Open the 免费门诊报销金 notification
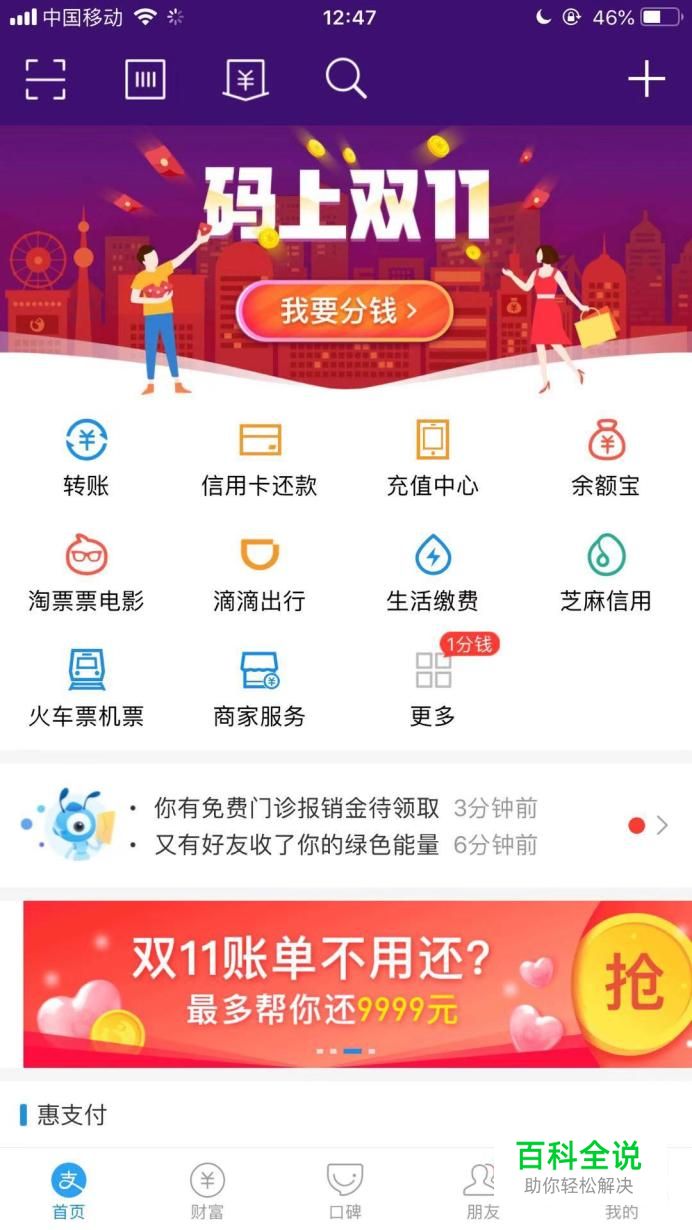This screenshot has width=692, height=1230. (x=296, y=808)
